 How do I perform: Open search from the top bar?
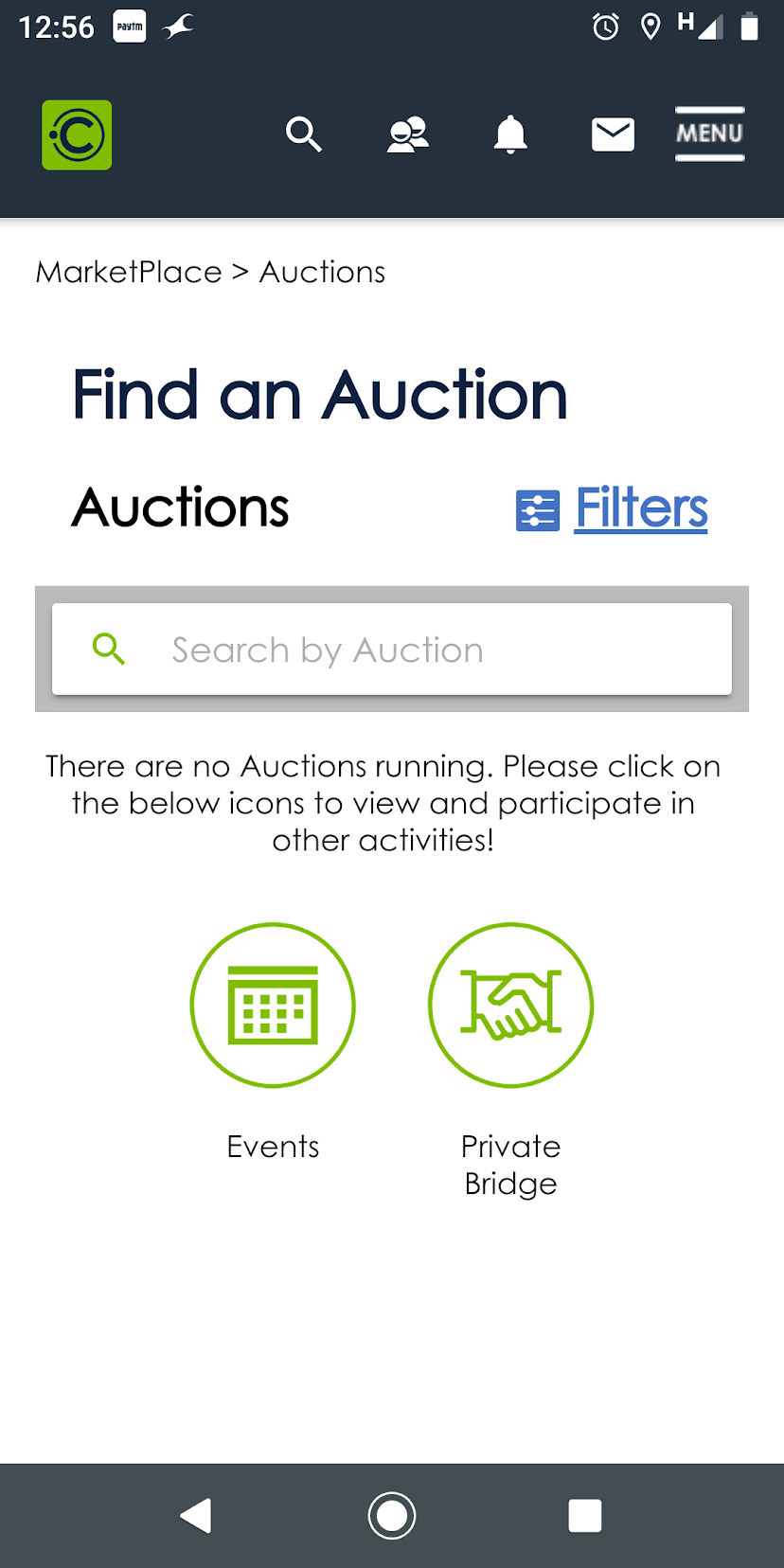coord(303,134)
